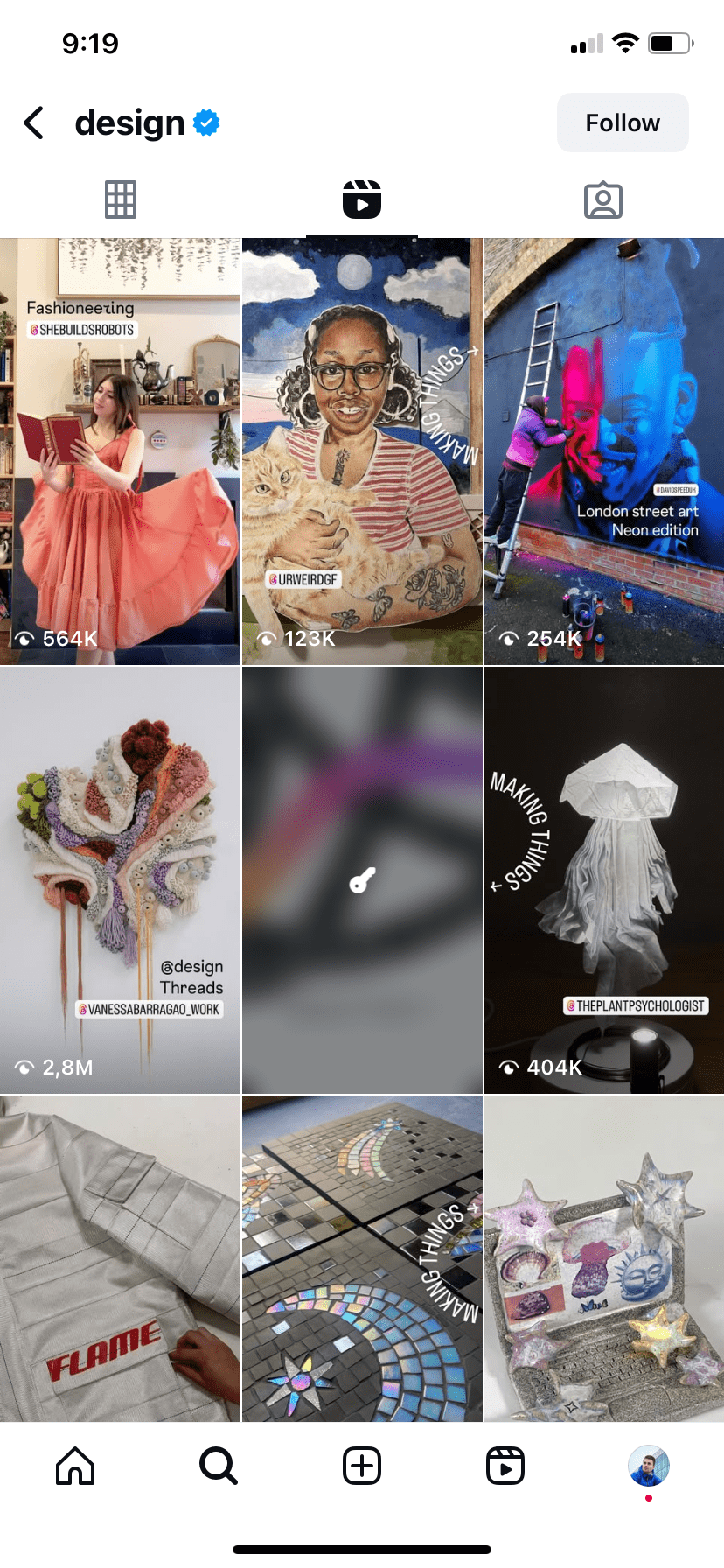Open the Fashioneering reel by SHEBUILDSROBOTS
The height and width of the screenshot is (1568, 724).
(120, 451)
